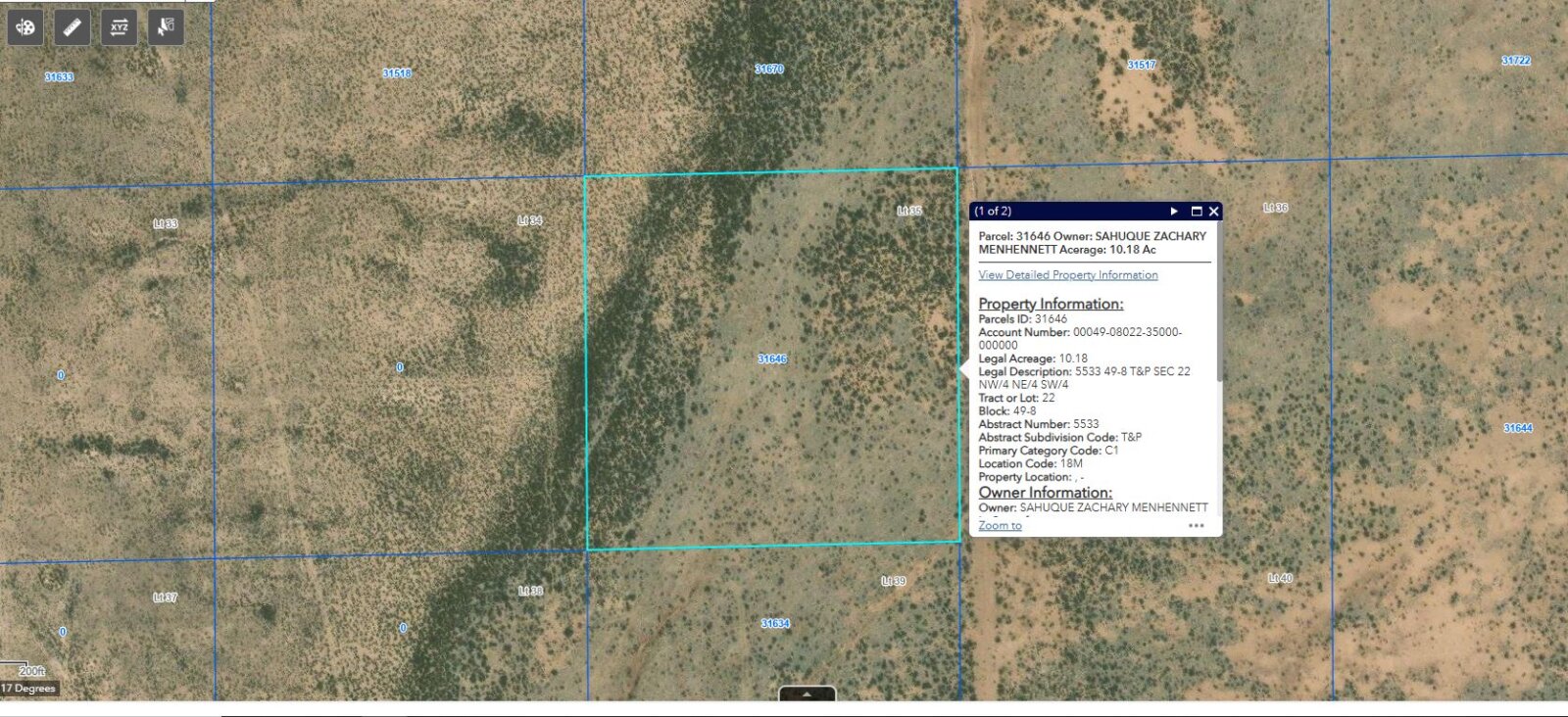Activate the parcel select tool
1568x717 pixels.
[x=166, y=27]
